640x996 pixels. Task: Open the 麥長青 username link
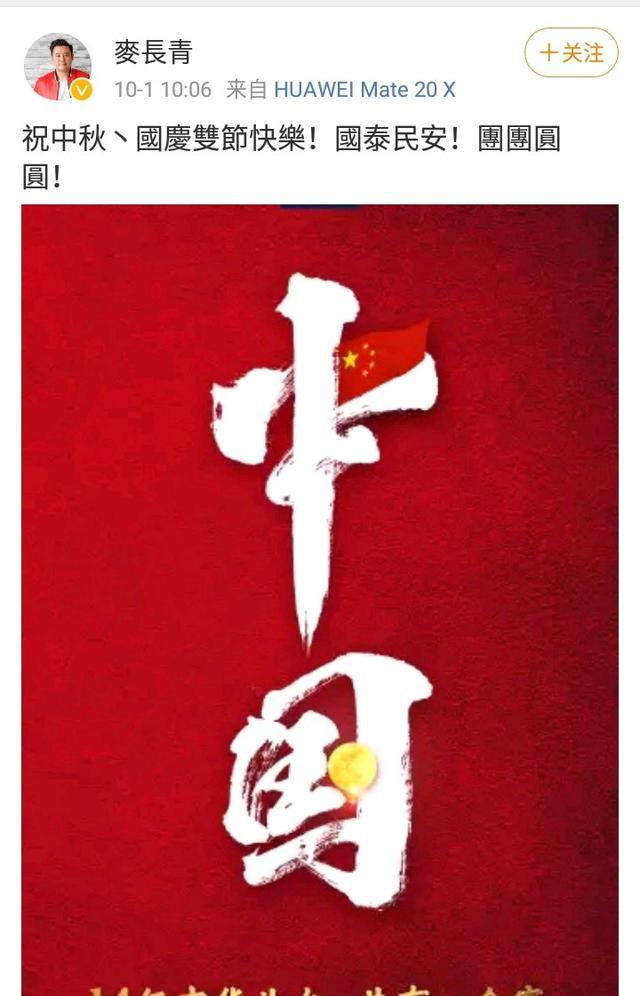click(152, 52)
